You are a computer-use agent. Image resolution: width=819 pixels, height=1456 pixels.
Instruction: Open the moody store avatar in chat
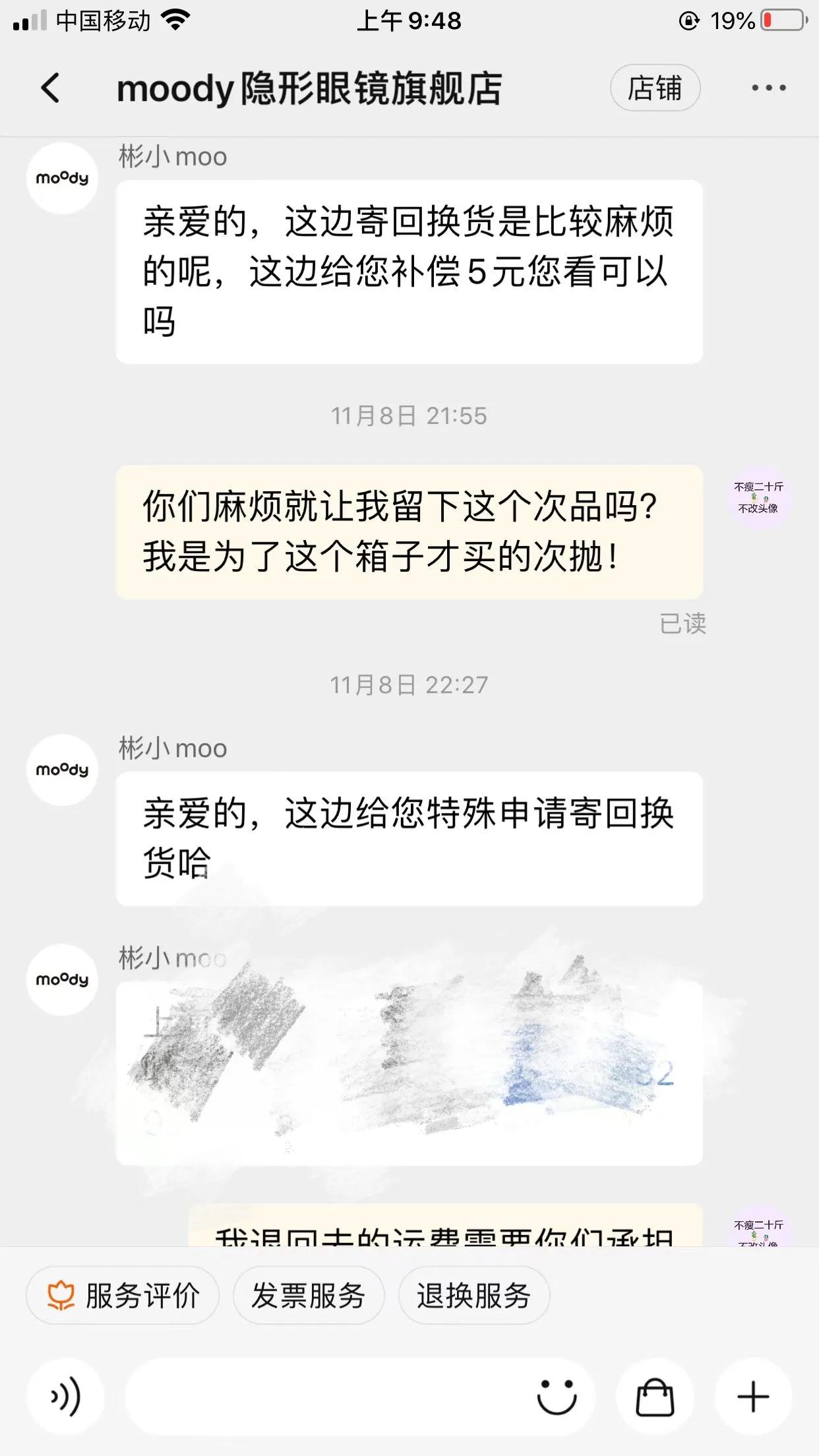[x=61, y=178]
